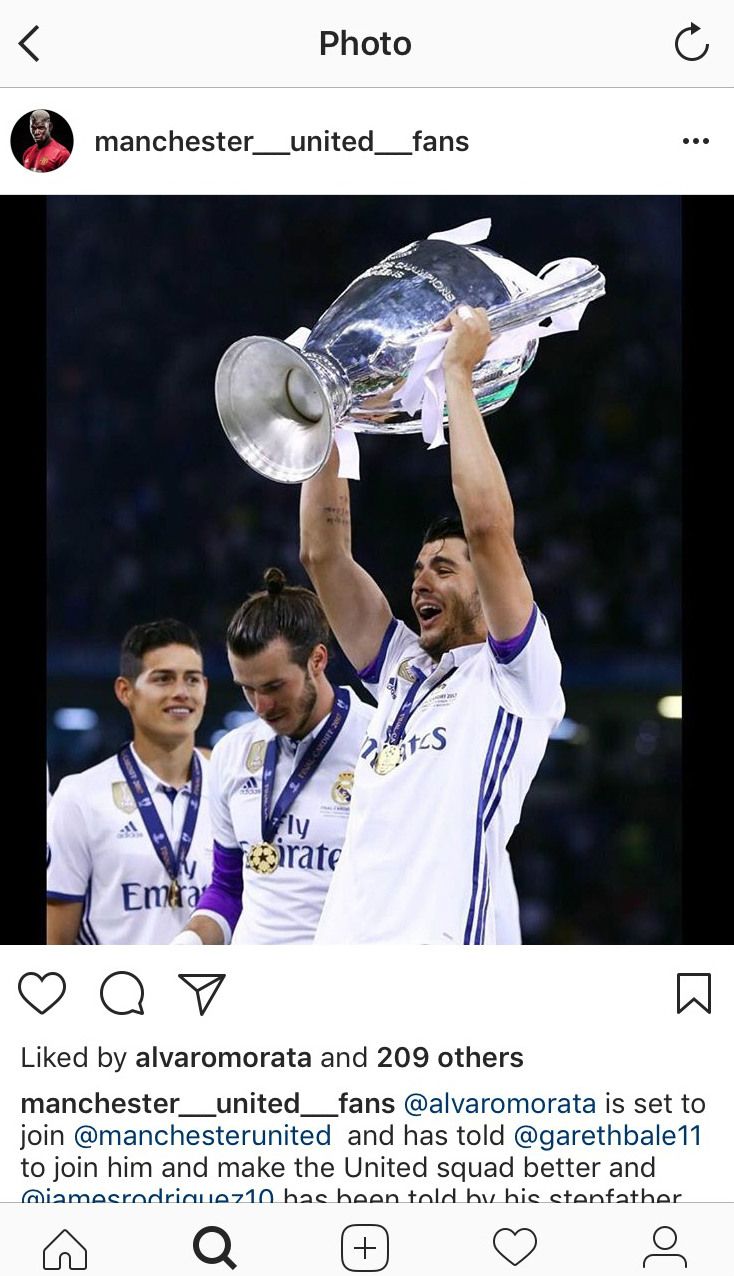Screen dimensions: 734x1276
Task: Open manchester__united__fans profile
Action: (x=282, y=141)
